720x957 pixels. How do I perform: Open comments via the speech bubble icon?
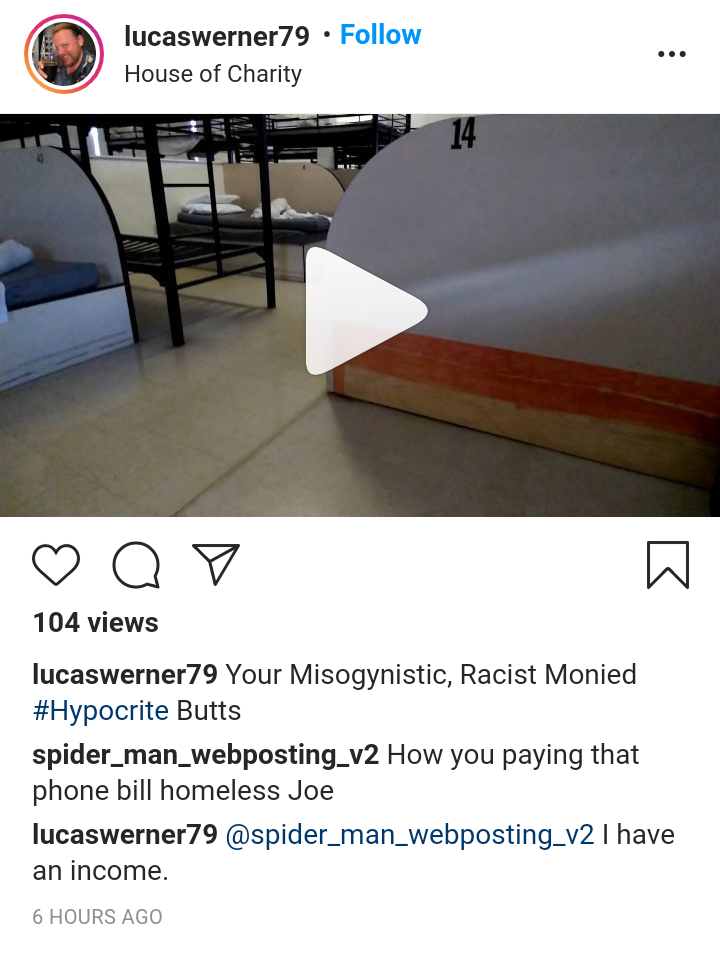136,565
